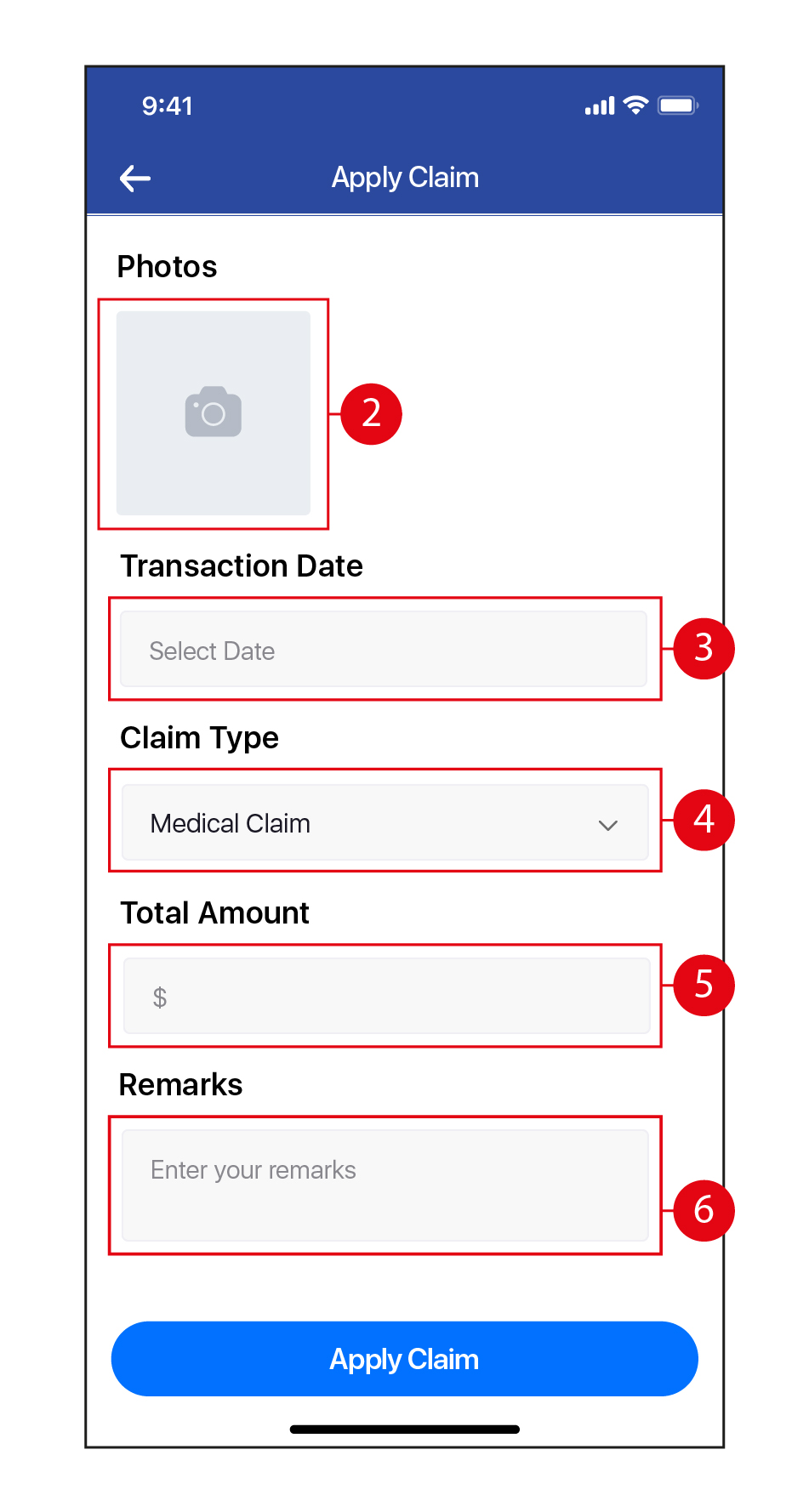Focus the Total Amount field
The image size is (809, 1512).
click(x=386, y=996)
